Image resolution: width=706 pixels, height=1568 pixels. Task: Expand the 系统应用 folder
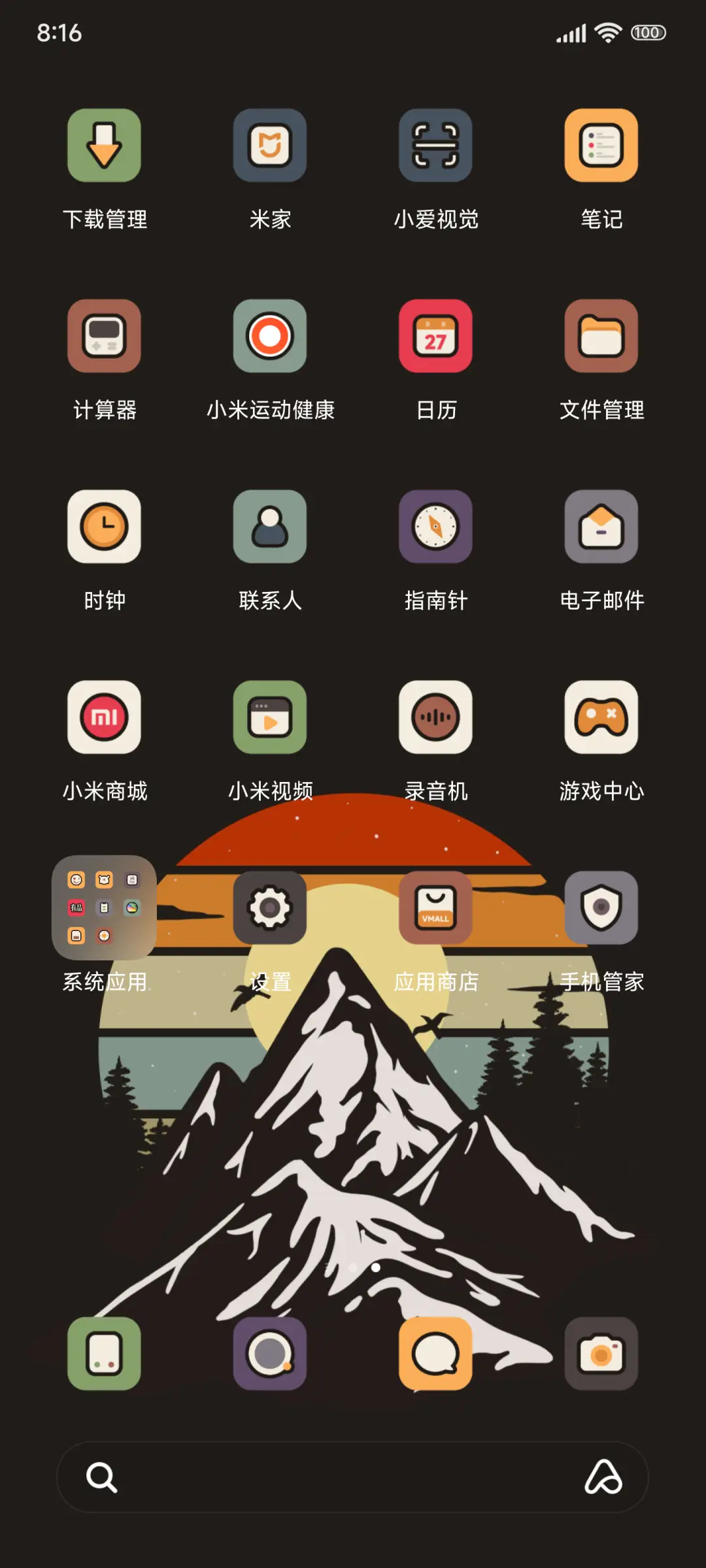[104, 907]
